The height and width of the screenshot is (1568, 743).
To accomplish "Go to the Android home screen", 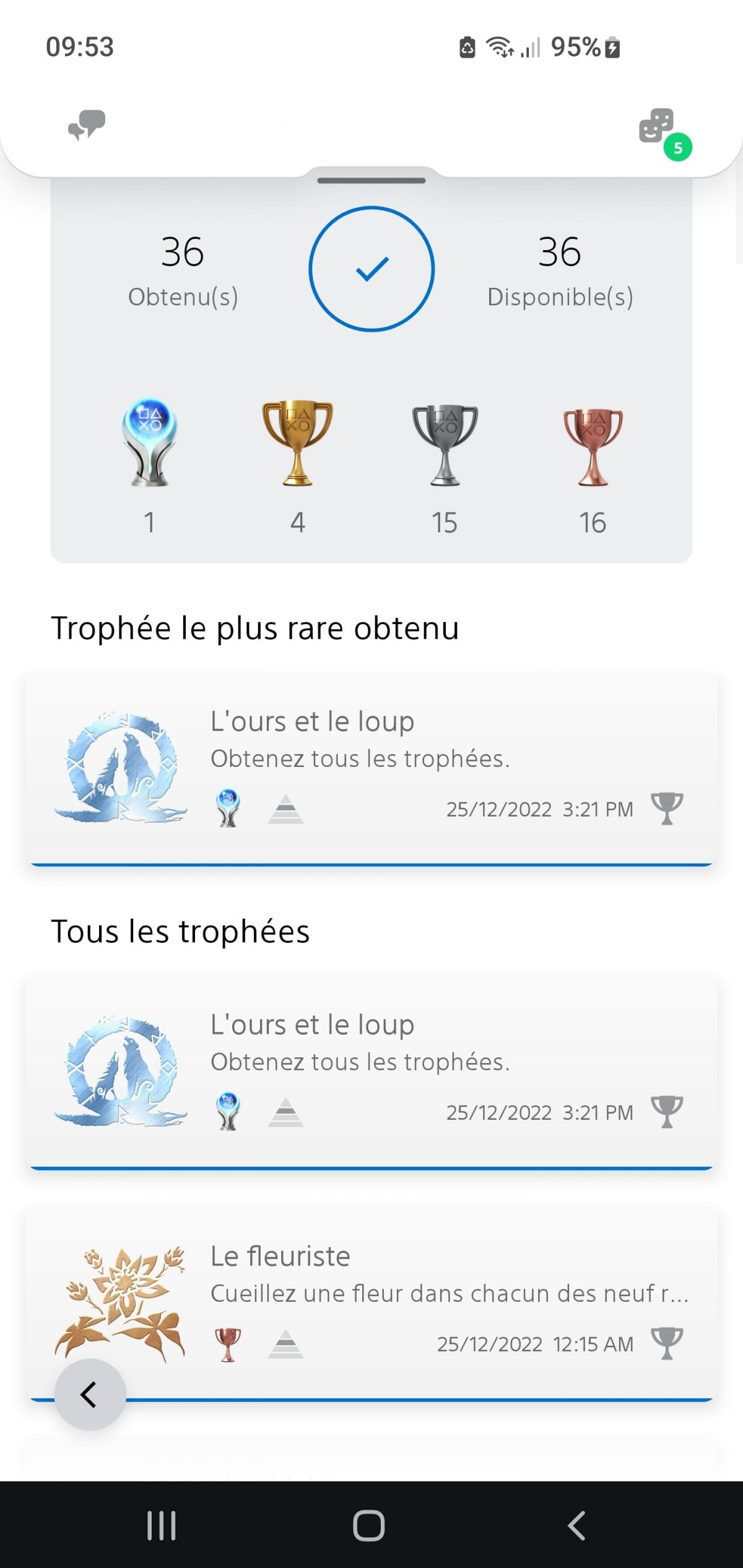I will tap(369, 1525).
